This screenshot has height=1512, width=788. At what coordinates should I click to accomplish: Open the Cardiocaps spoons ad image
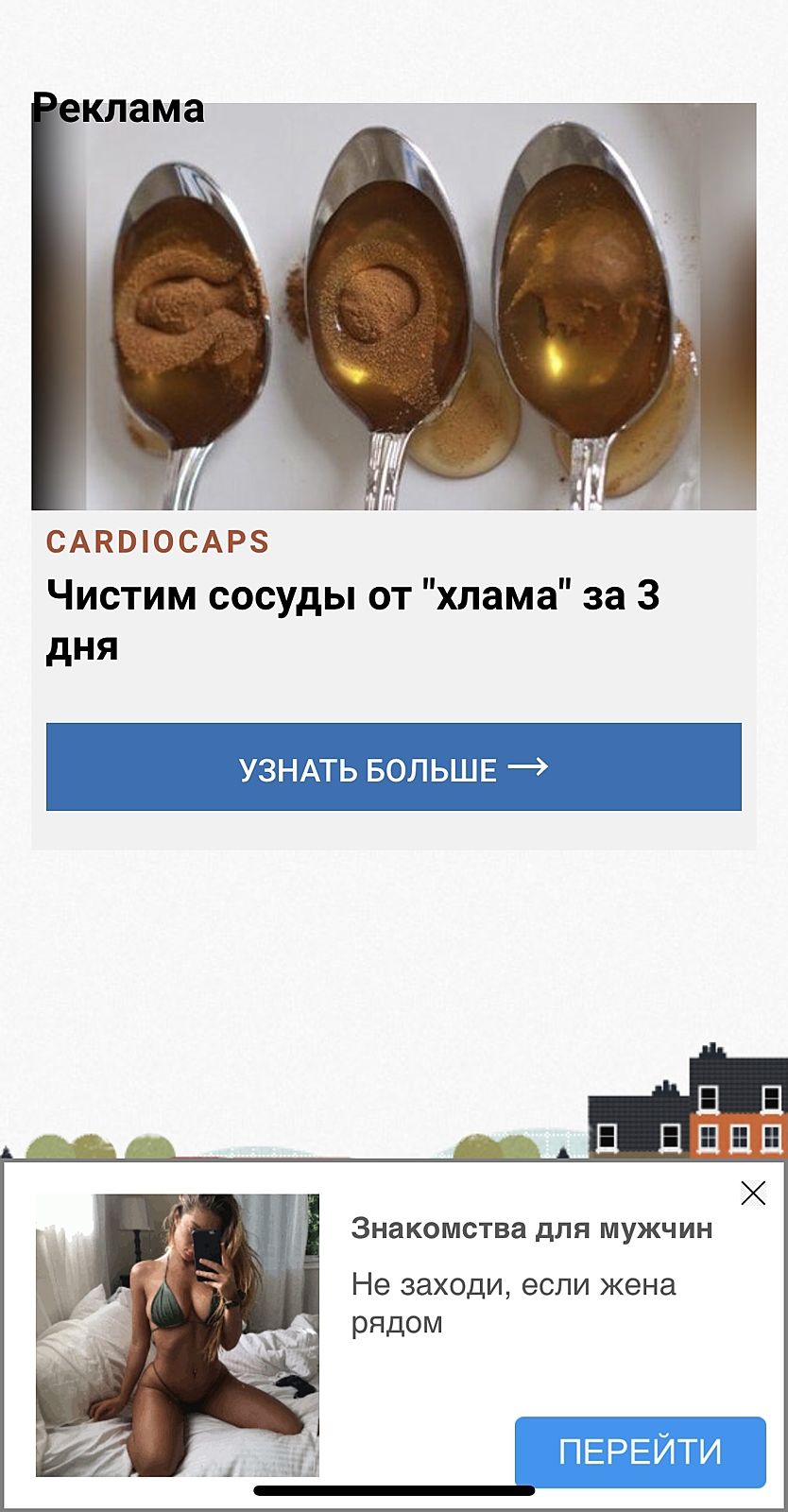click(x=393, y=307)
